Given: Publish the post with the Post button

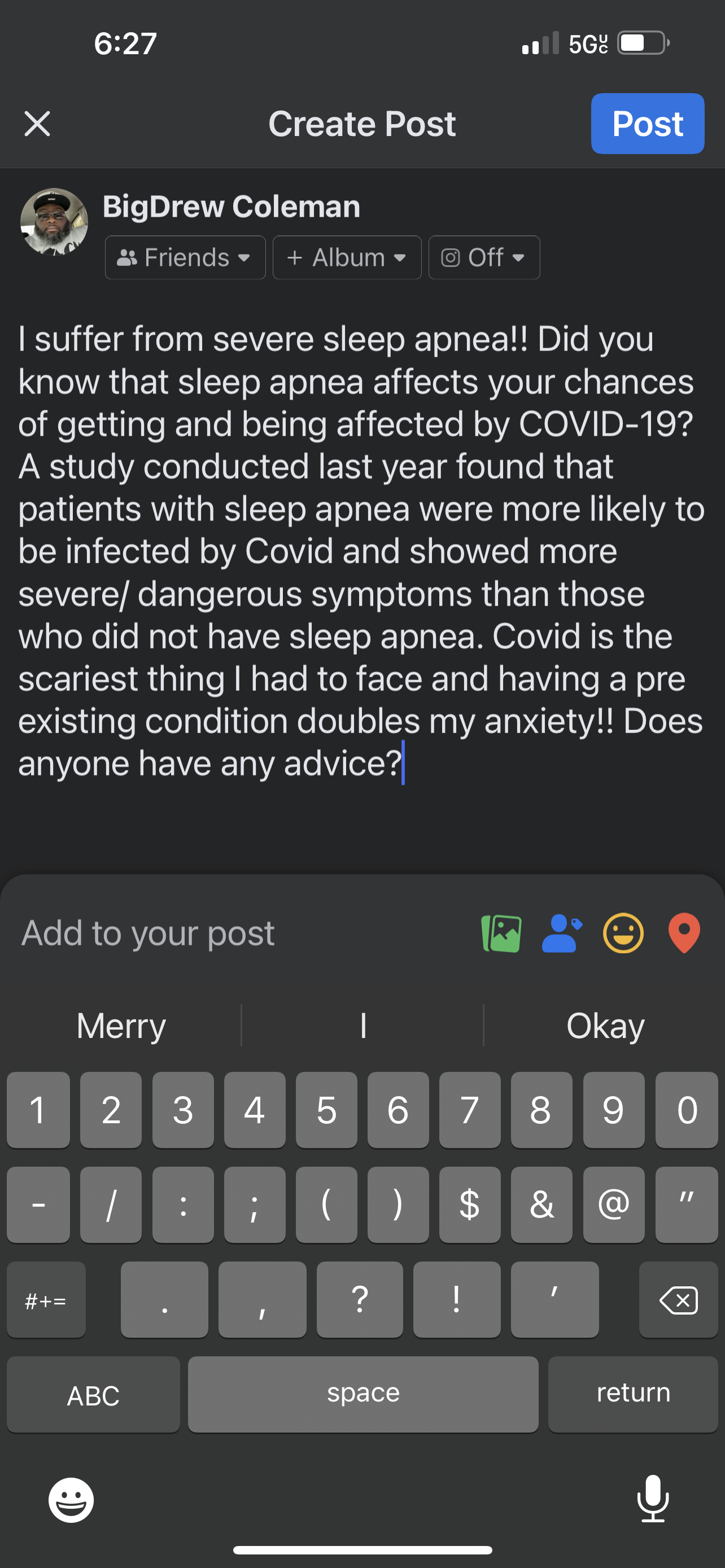Looking at the screenshot, I should (647, 124).
